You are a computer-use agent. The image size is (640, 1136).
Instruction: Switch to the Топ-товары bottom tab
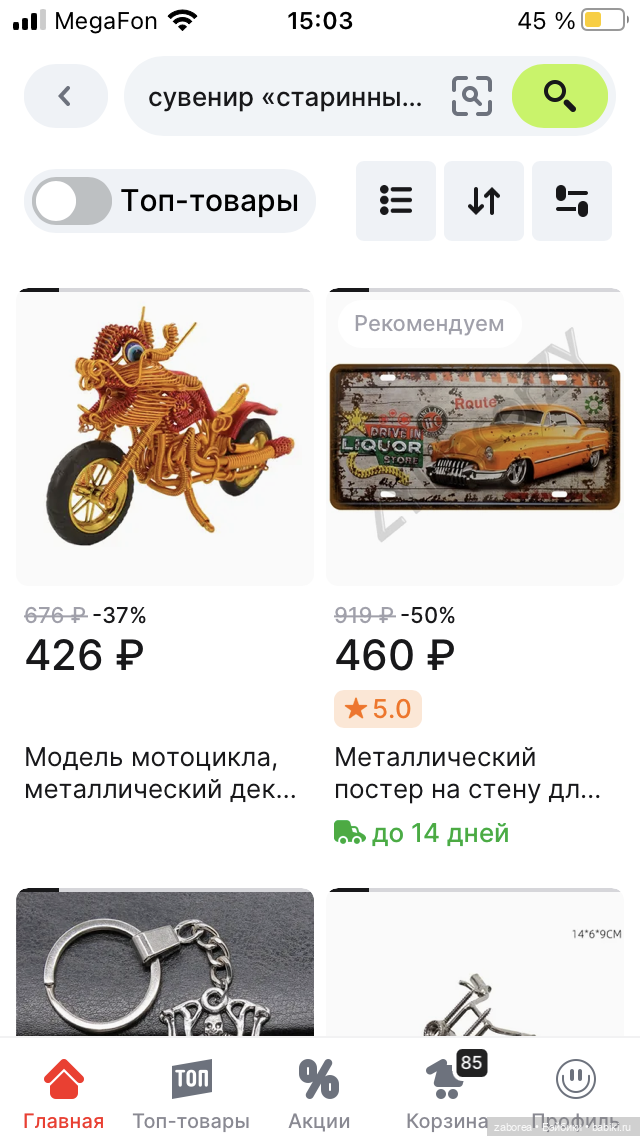pyautogui.click(x=191, y=1092)
